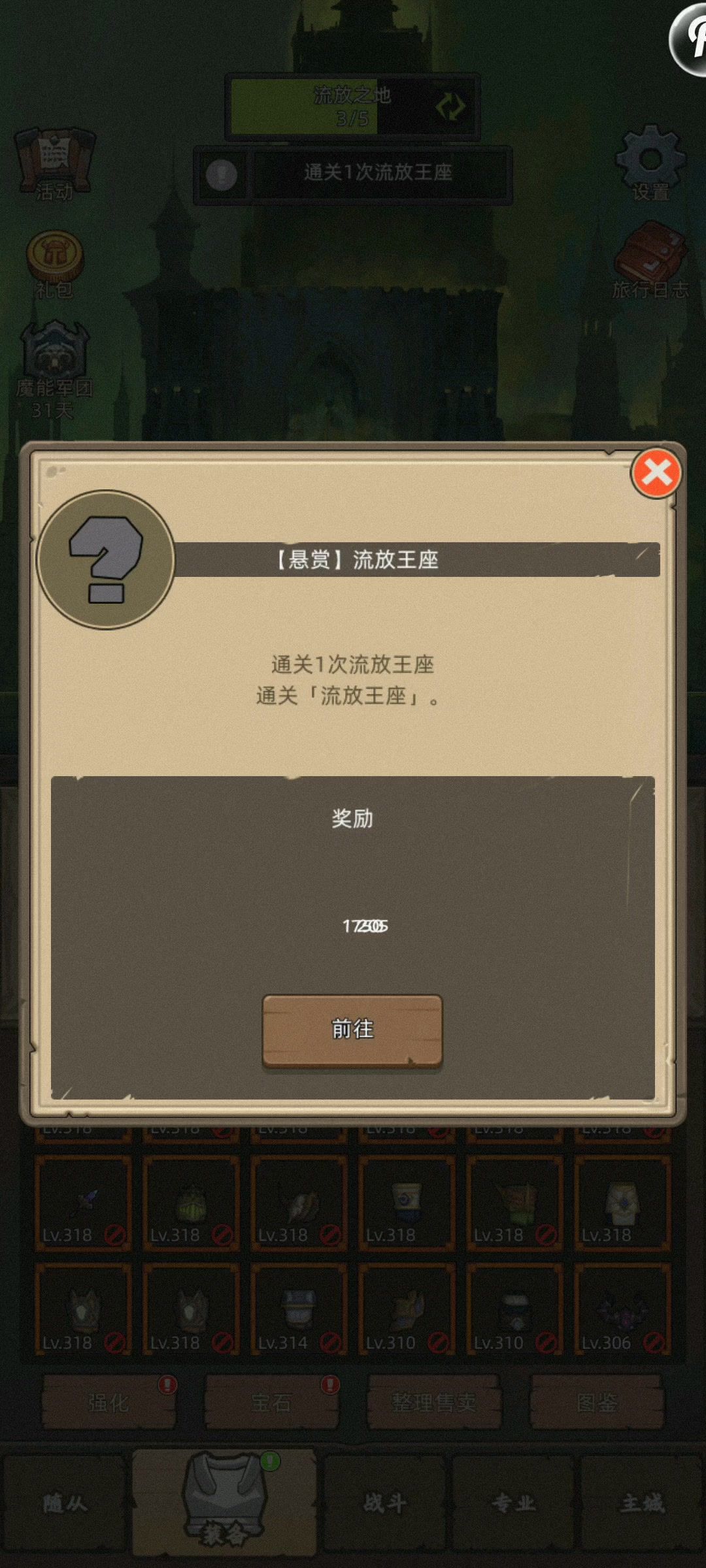706x1568 pixels.
Task: Tap the 前往 button to go
Action: tap(352, 1030)
